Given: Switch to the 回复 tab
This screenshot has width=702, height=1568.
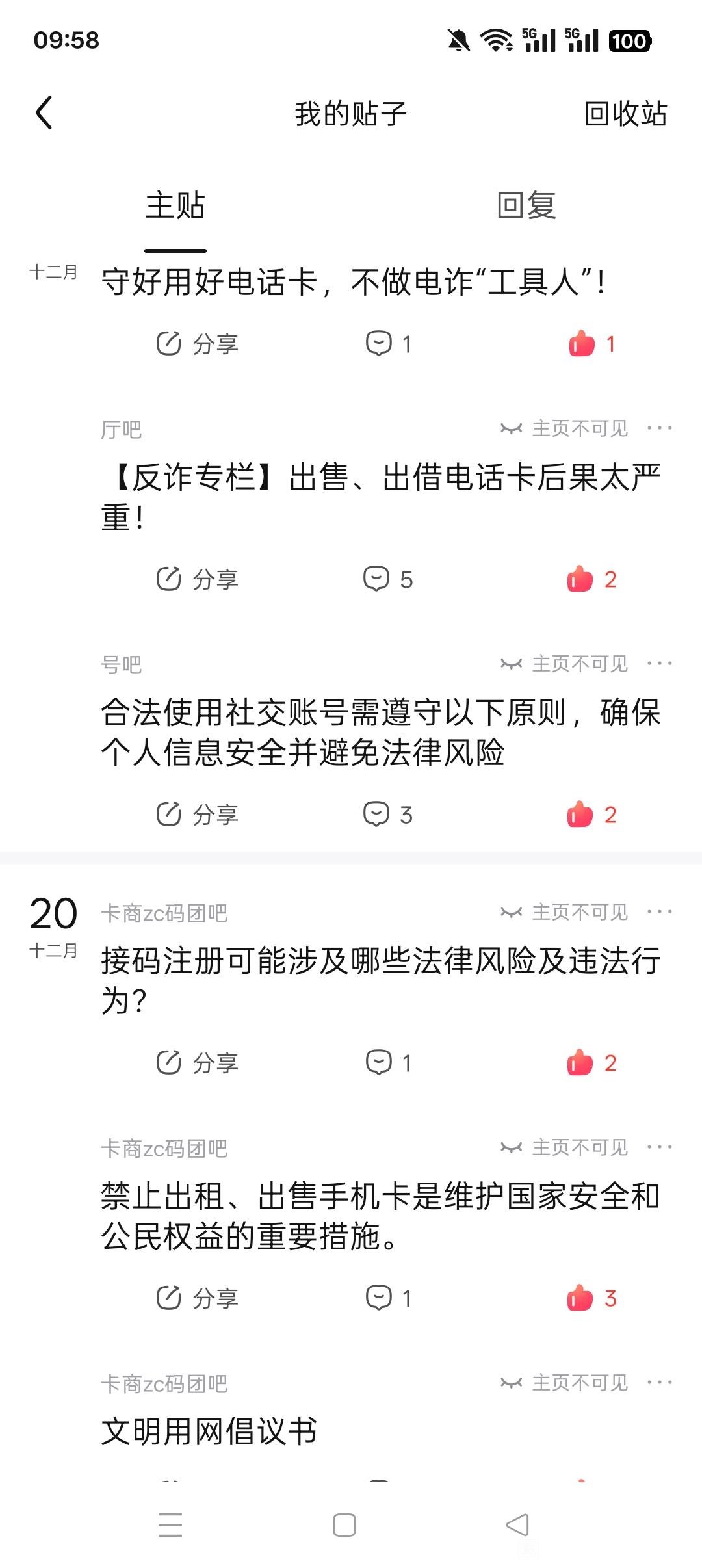Looking at the screenshot, I should click(526, 205).
